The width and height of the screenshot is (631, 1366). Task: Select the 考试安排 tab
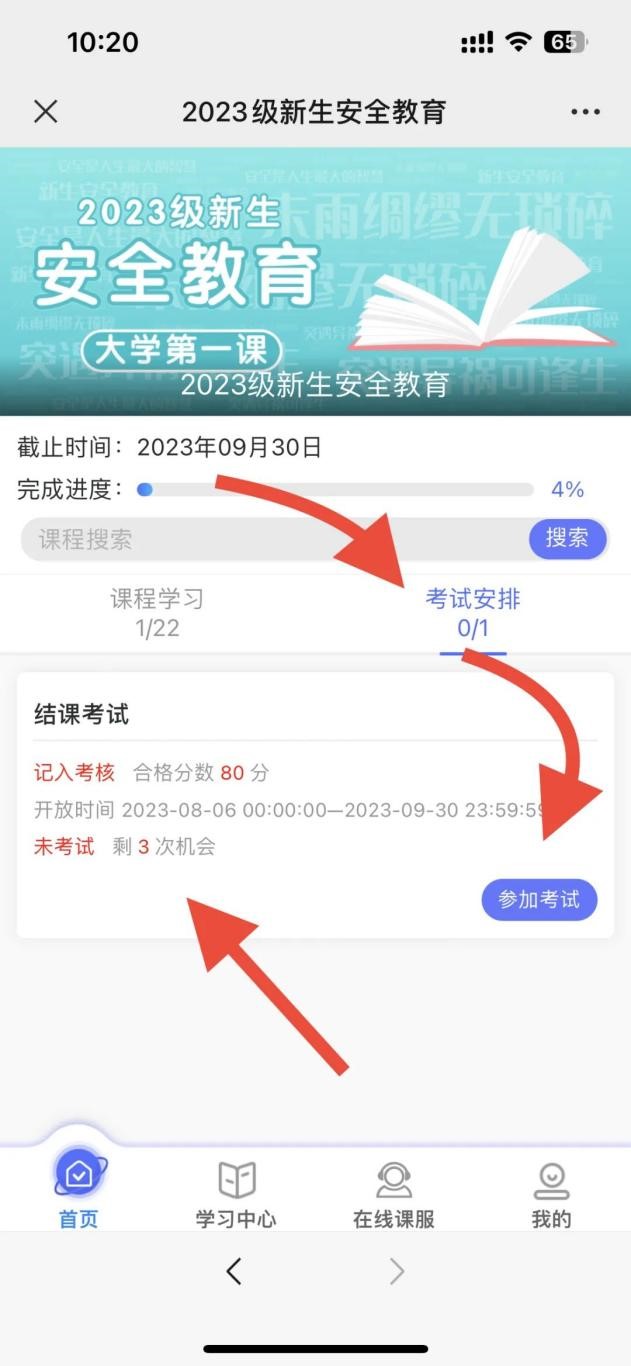(473, 613)
